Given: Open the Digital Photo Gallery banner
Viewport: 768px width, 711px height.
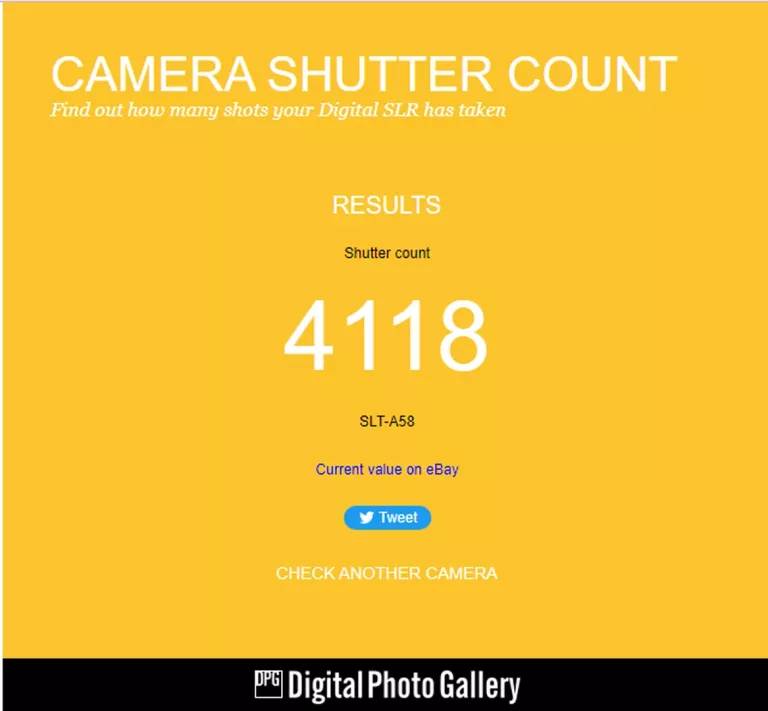Looking at the screenshot, I should coord(387,686).
